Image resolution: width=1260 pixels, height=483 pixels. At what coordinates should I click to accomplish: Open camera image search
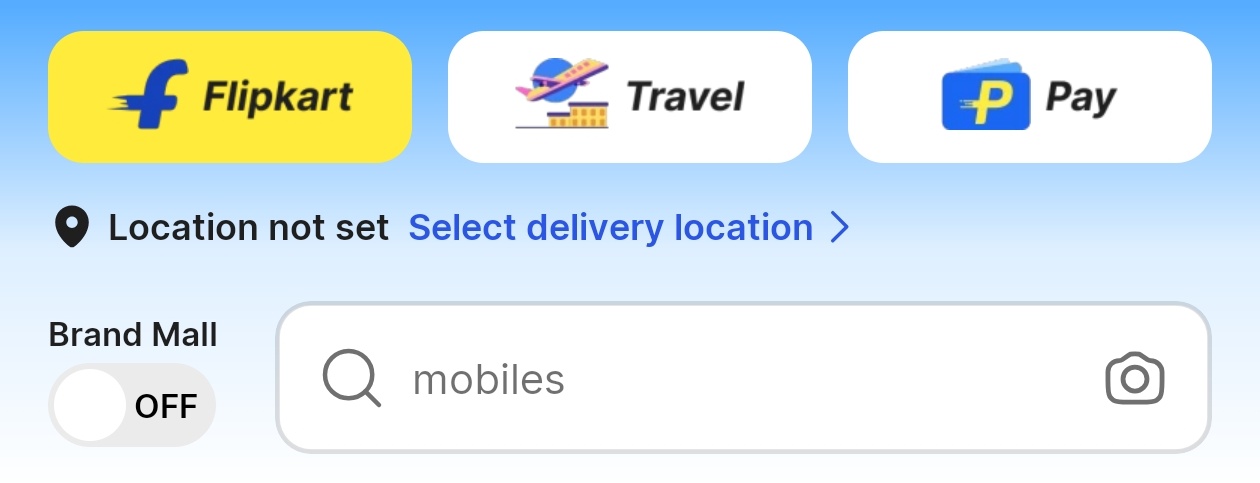(x=1134, y=379)
